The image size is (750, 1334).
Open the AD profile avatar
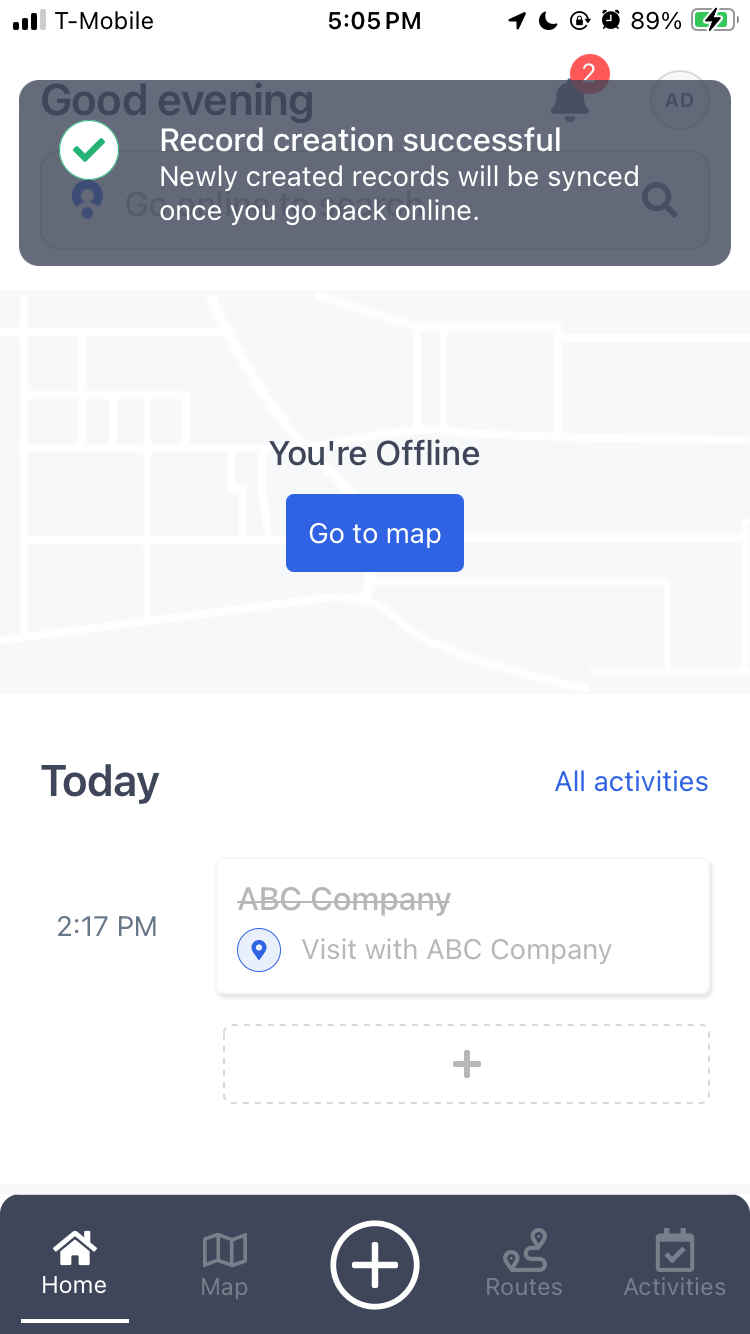tap(679, 100)
